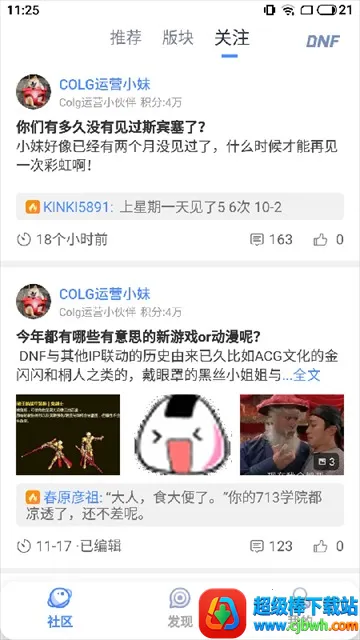Select the 关注 tab
The height and width of the screenshot is (640, 360).
pyautogui.click(x=232, y=38)
